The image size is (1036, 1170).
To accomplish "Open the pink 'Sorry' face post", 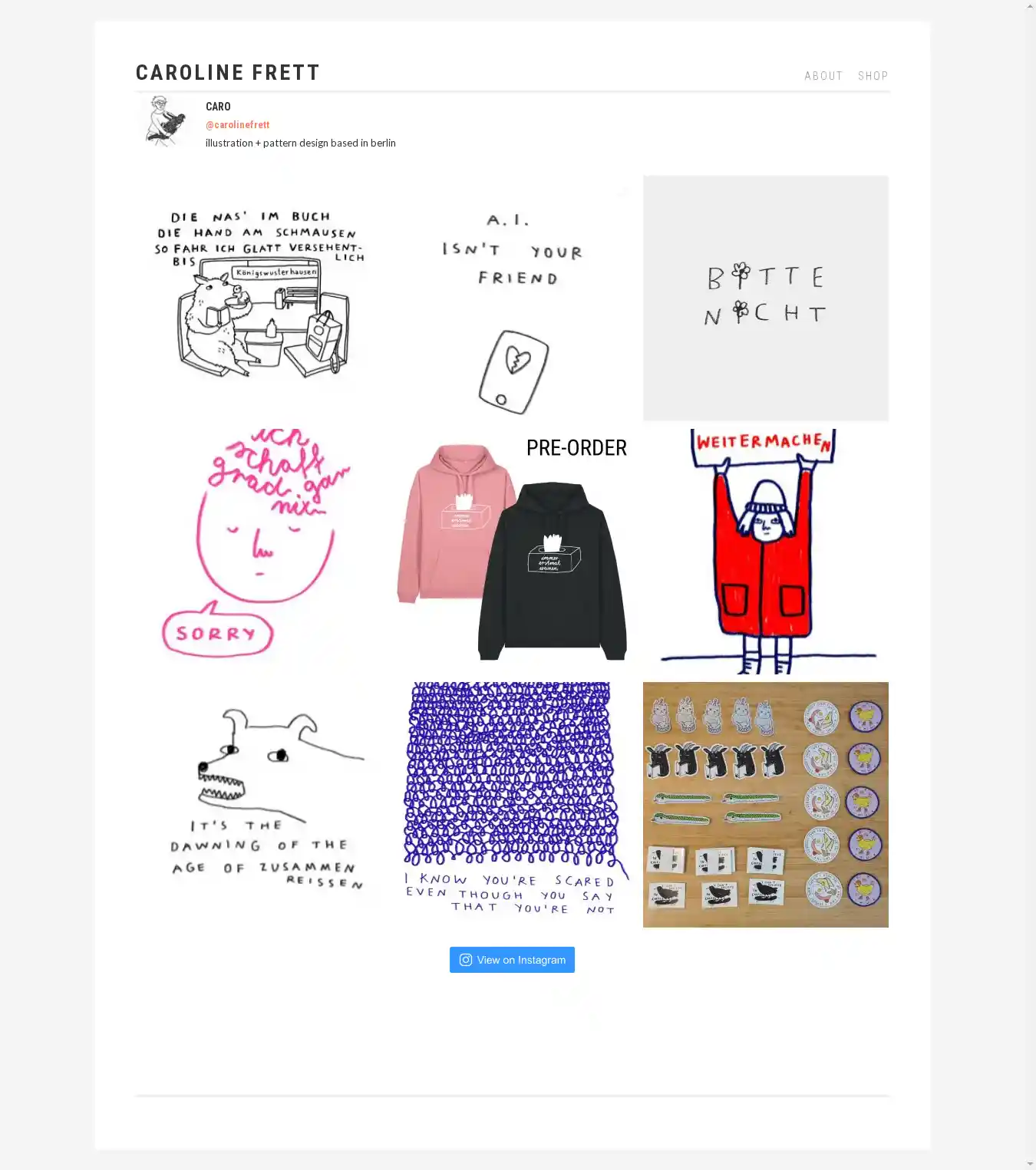I will point(259,551).
